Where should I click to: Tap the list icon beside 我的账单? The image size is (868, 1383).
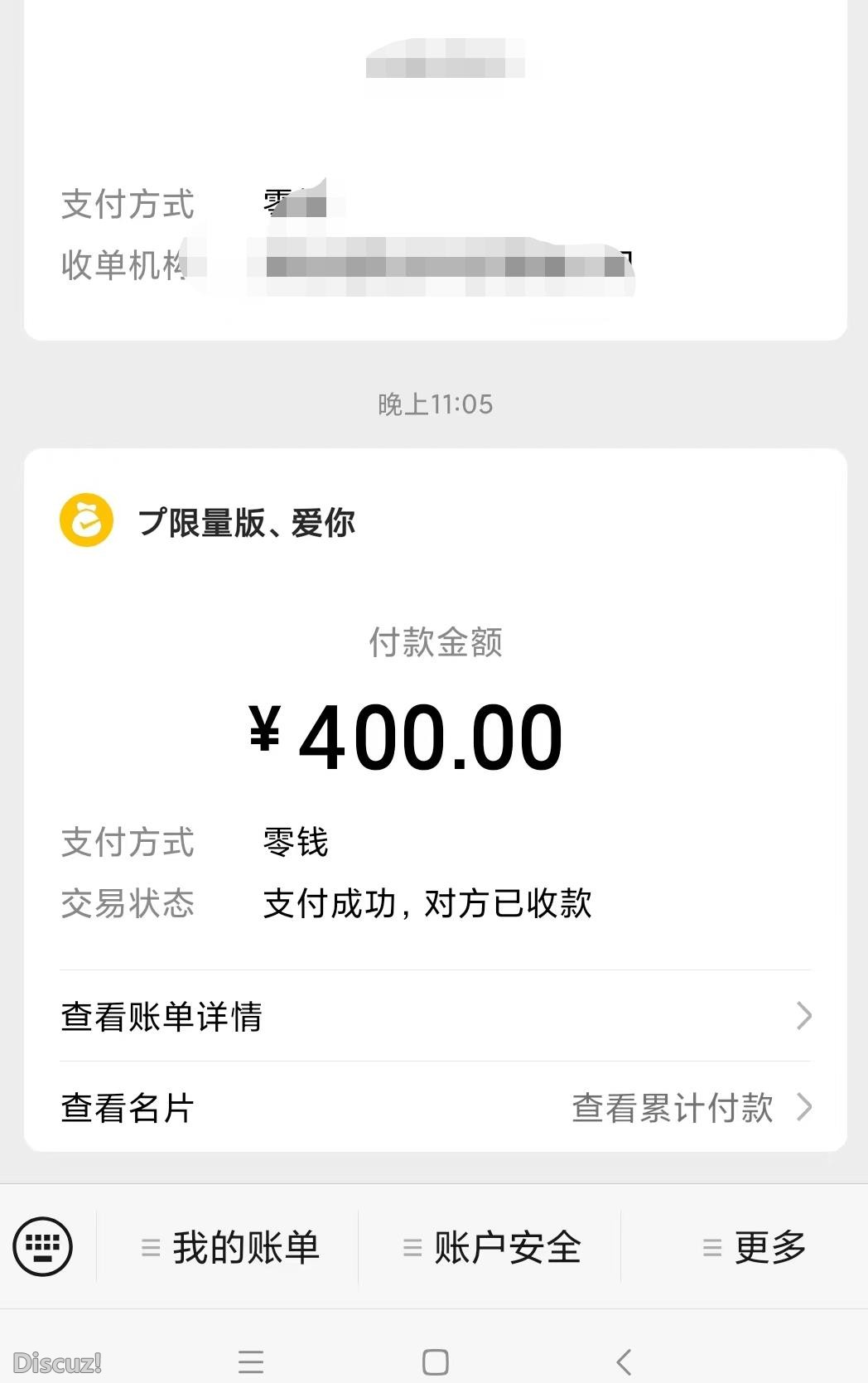point(151,1246)
